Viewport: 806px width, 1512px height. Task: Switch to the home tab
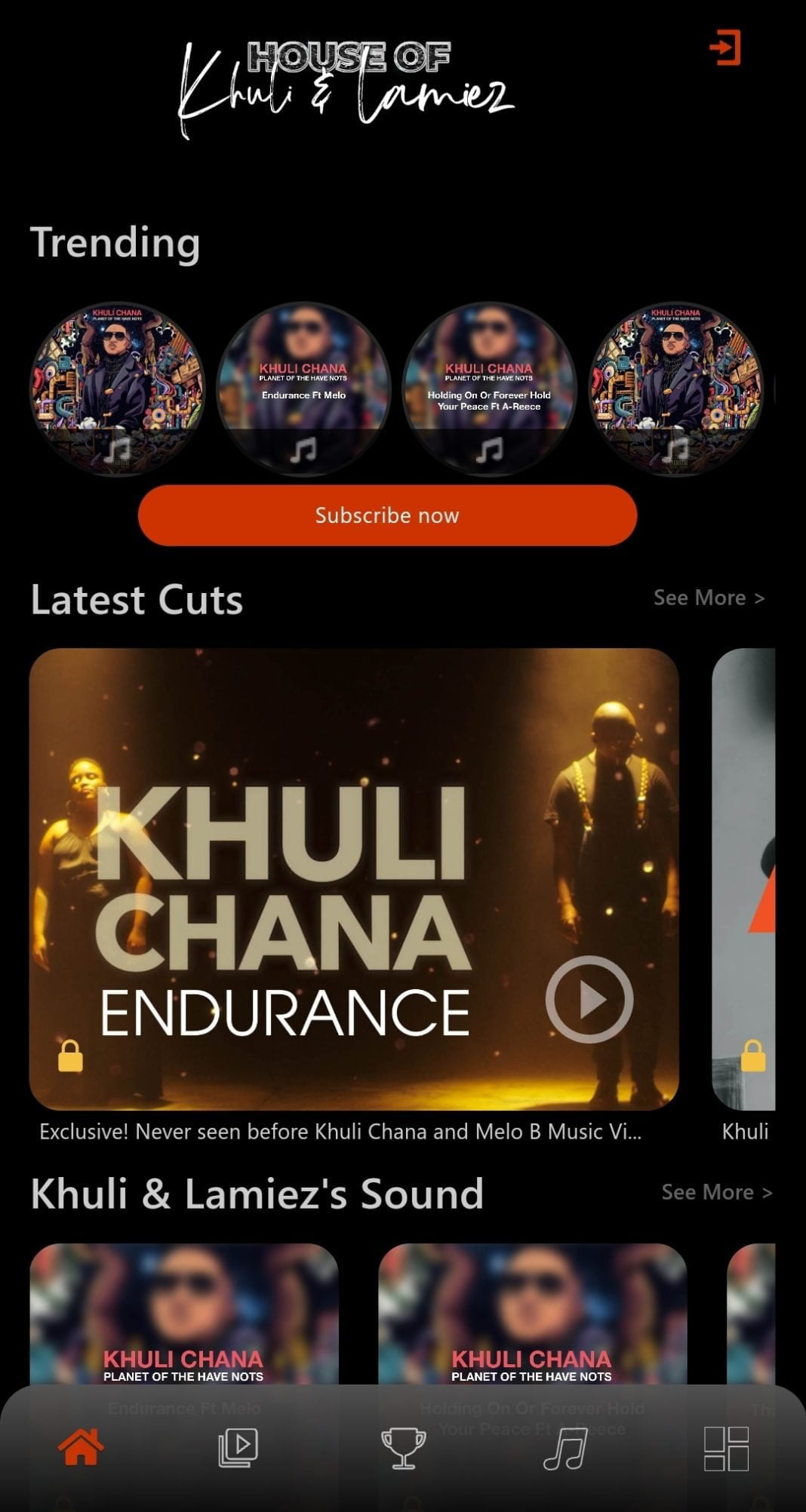pos(81,1448)
